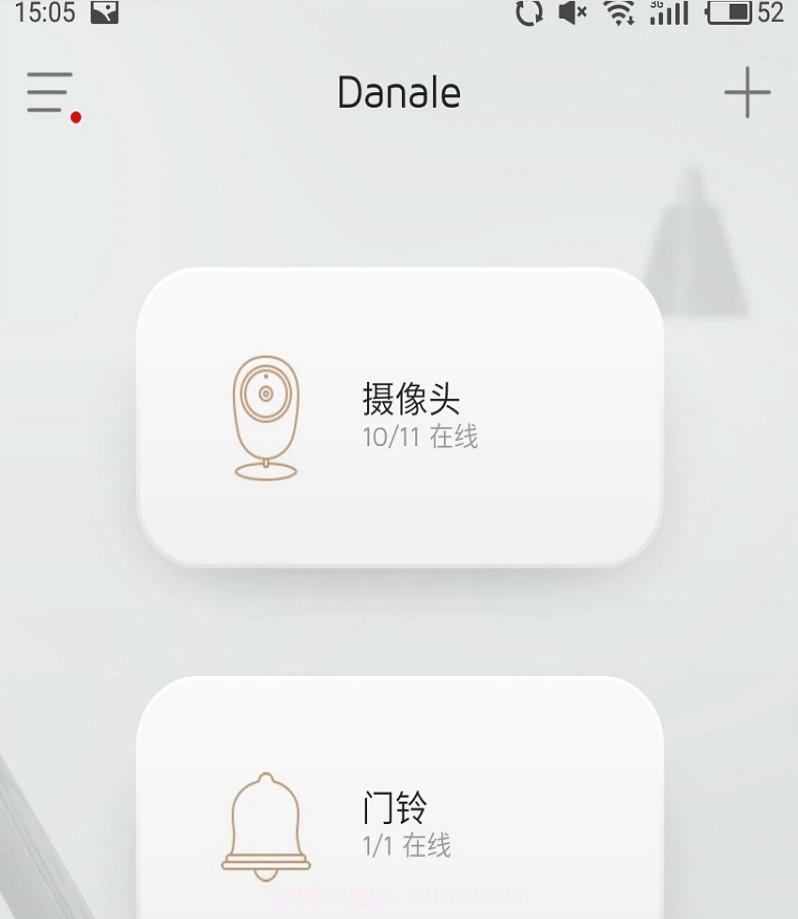Tap the Danale app title
The image size is (798, 919).
tap(399, 92)
